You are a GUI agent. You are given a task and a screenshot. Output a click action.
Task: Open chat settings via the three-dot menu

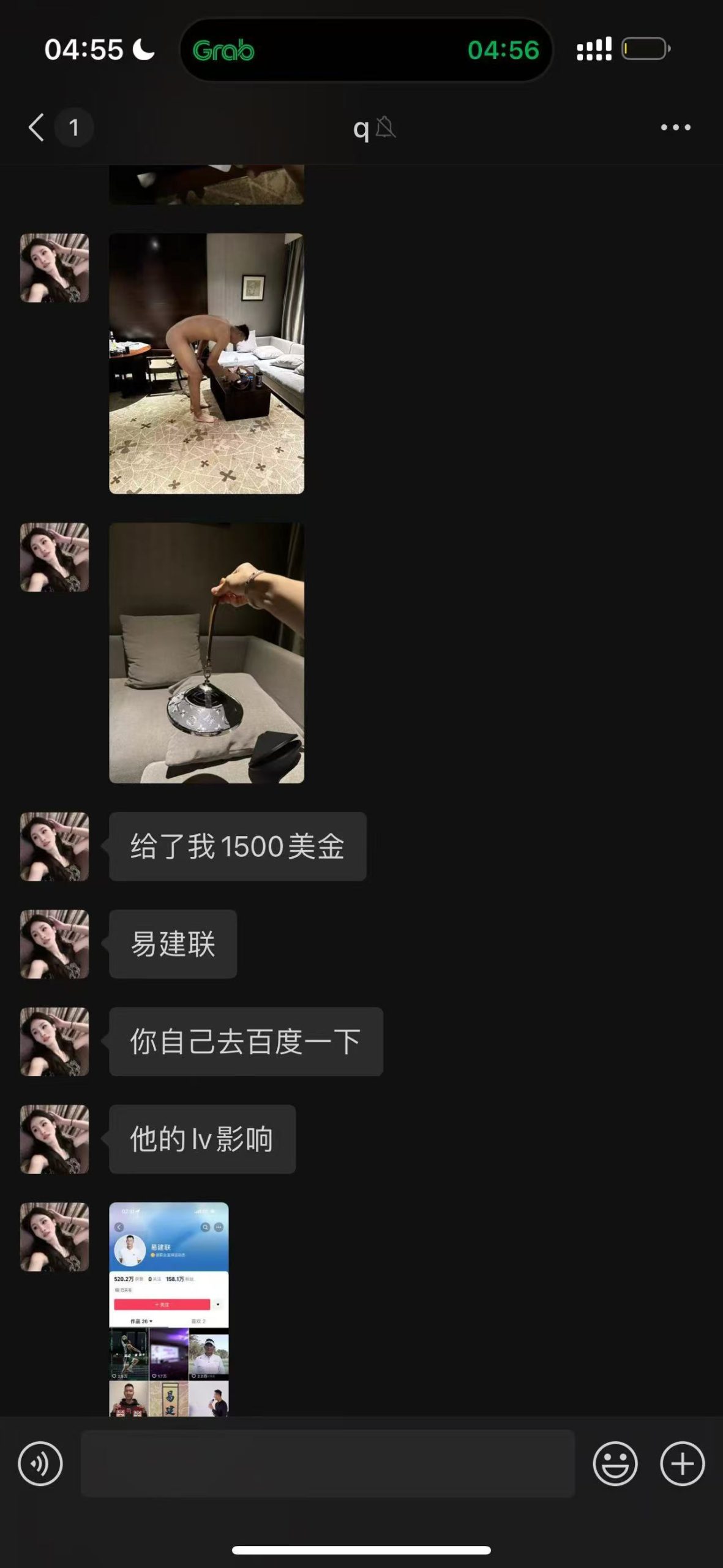[x=676, y=127]
